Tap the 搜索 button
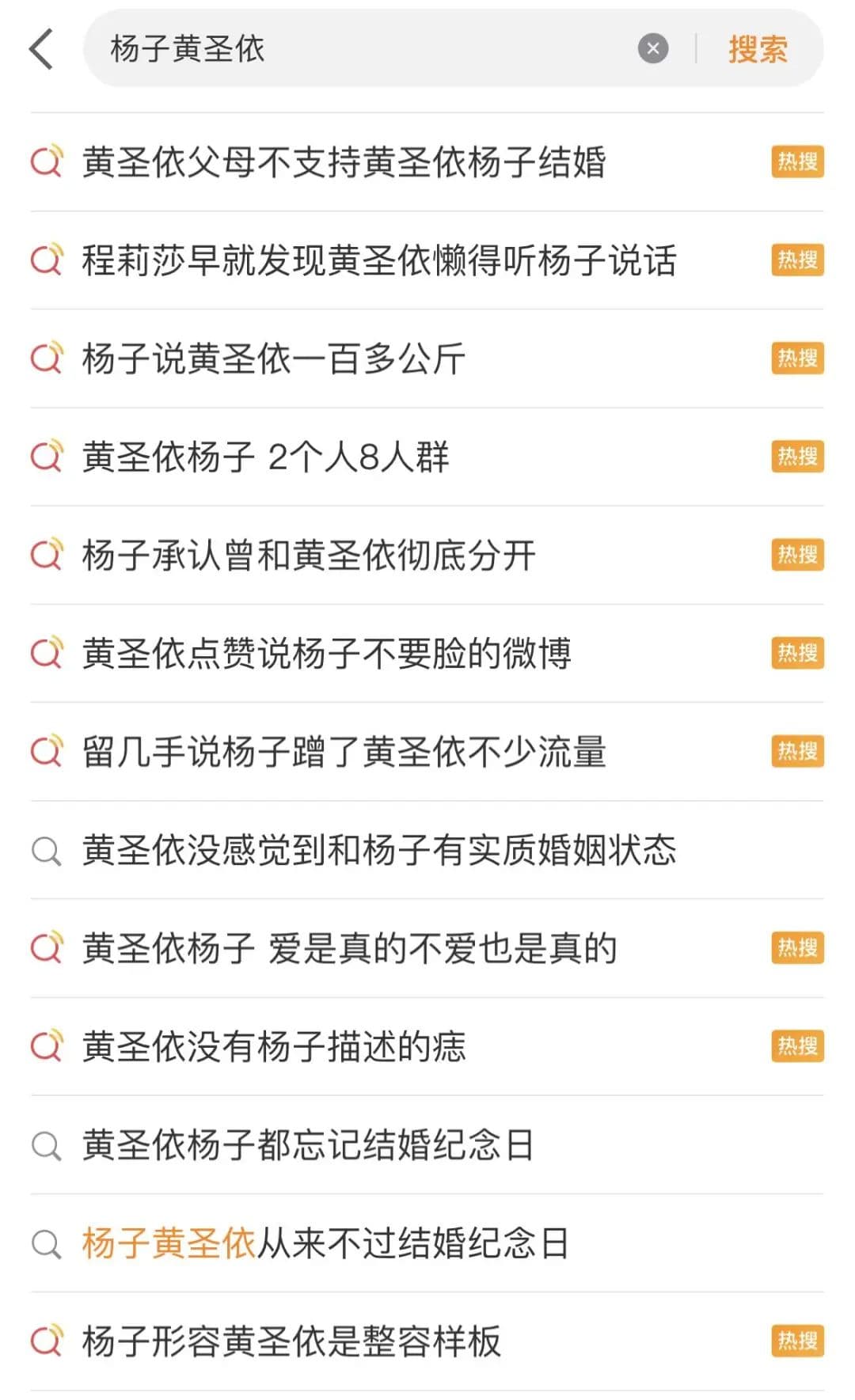855x1400 pixels. click(x=758, y=49)
